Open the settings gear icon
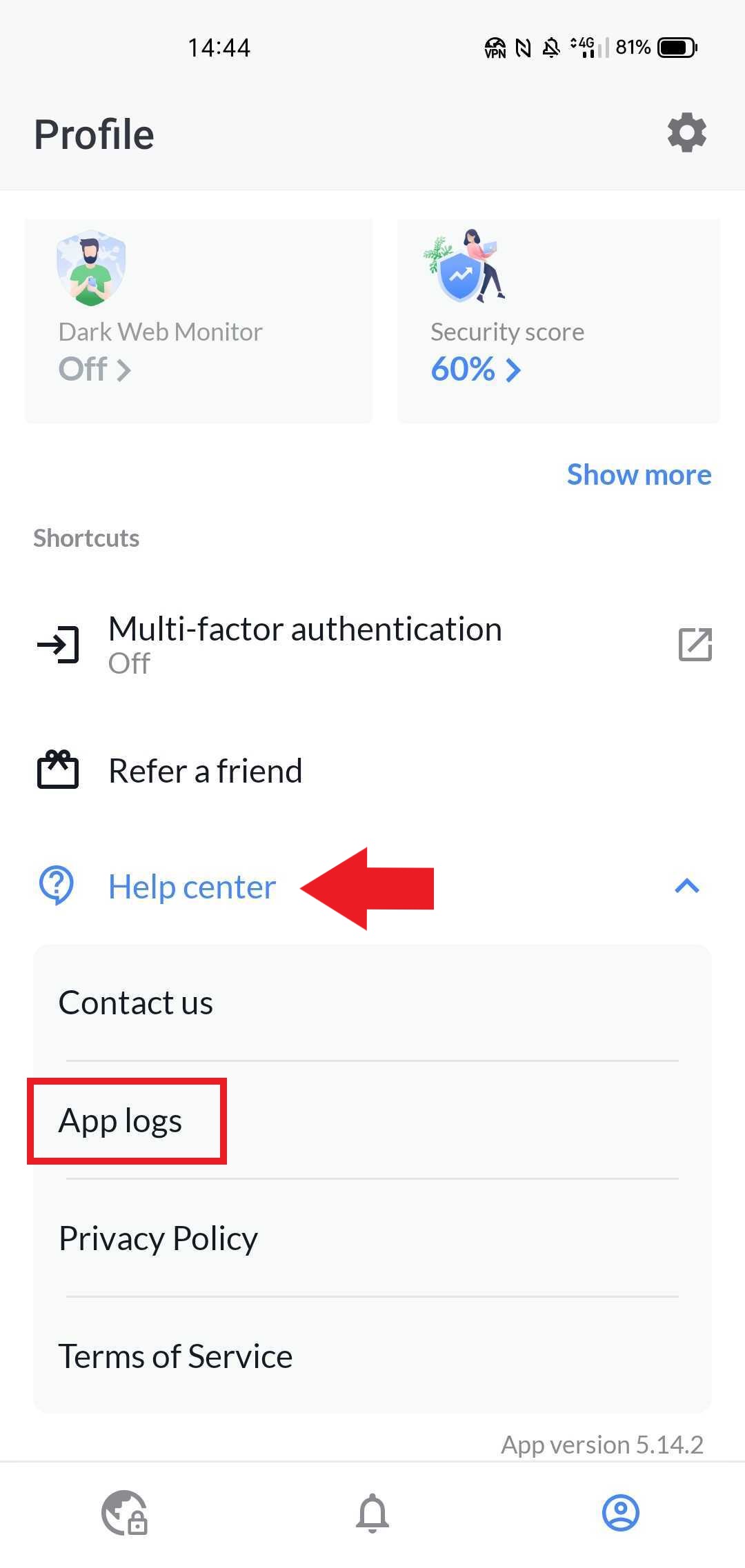745x1568 pixels. [x=687, y=132]
